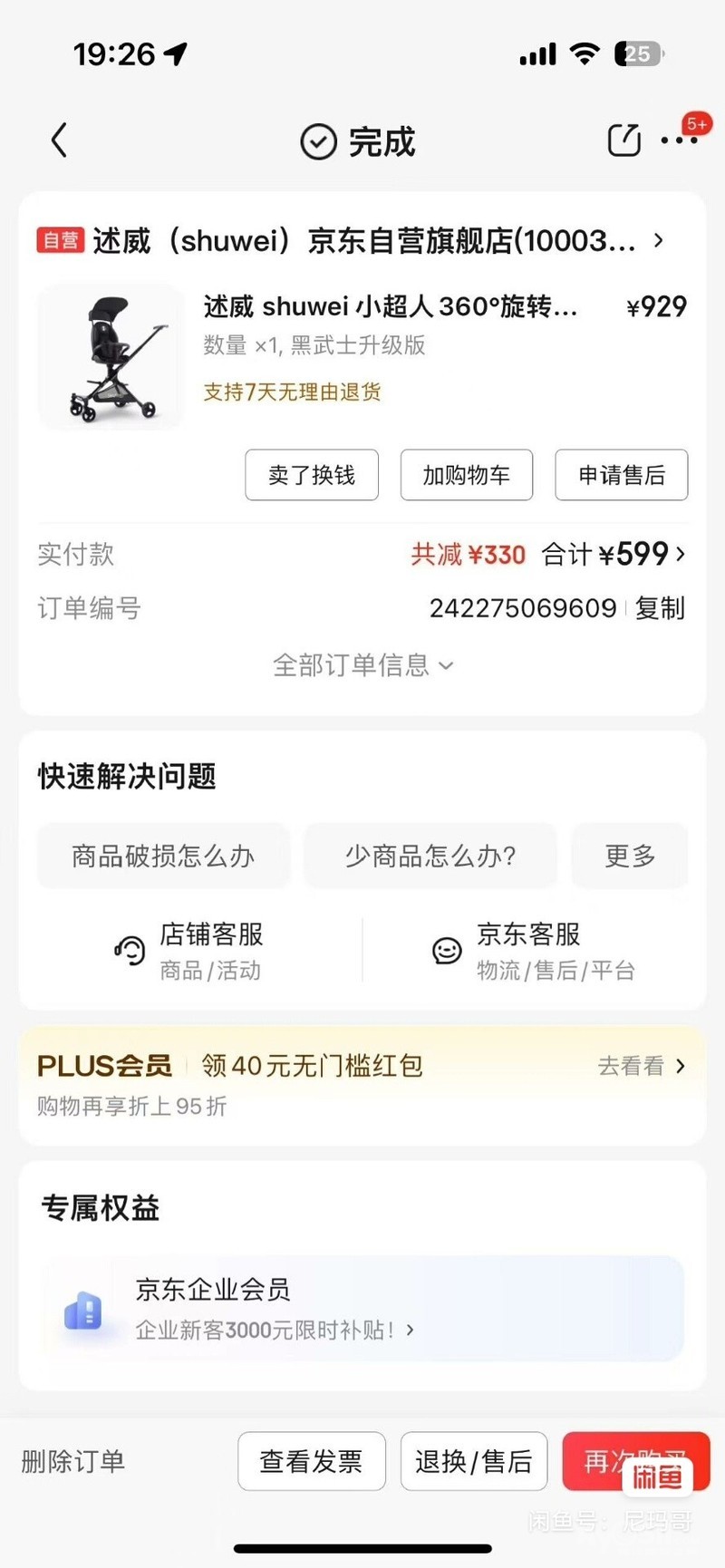
Task: Contact 店铺客服
Action: (x=190, y=951)
